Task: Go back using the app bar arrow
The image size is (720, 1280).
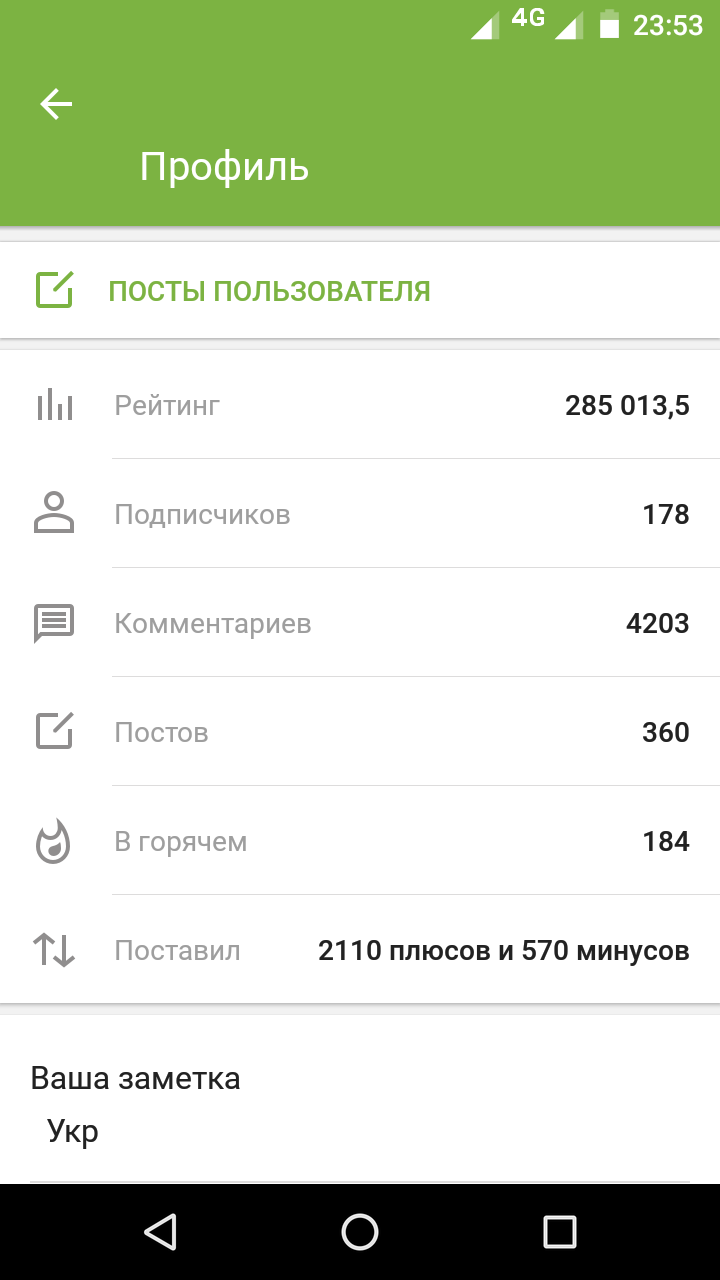Action: point(56,104)
